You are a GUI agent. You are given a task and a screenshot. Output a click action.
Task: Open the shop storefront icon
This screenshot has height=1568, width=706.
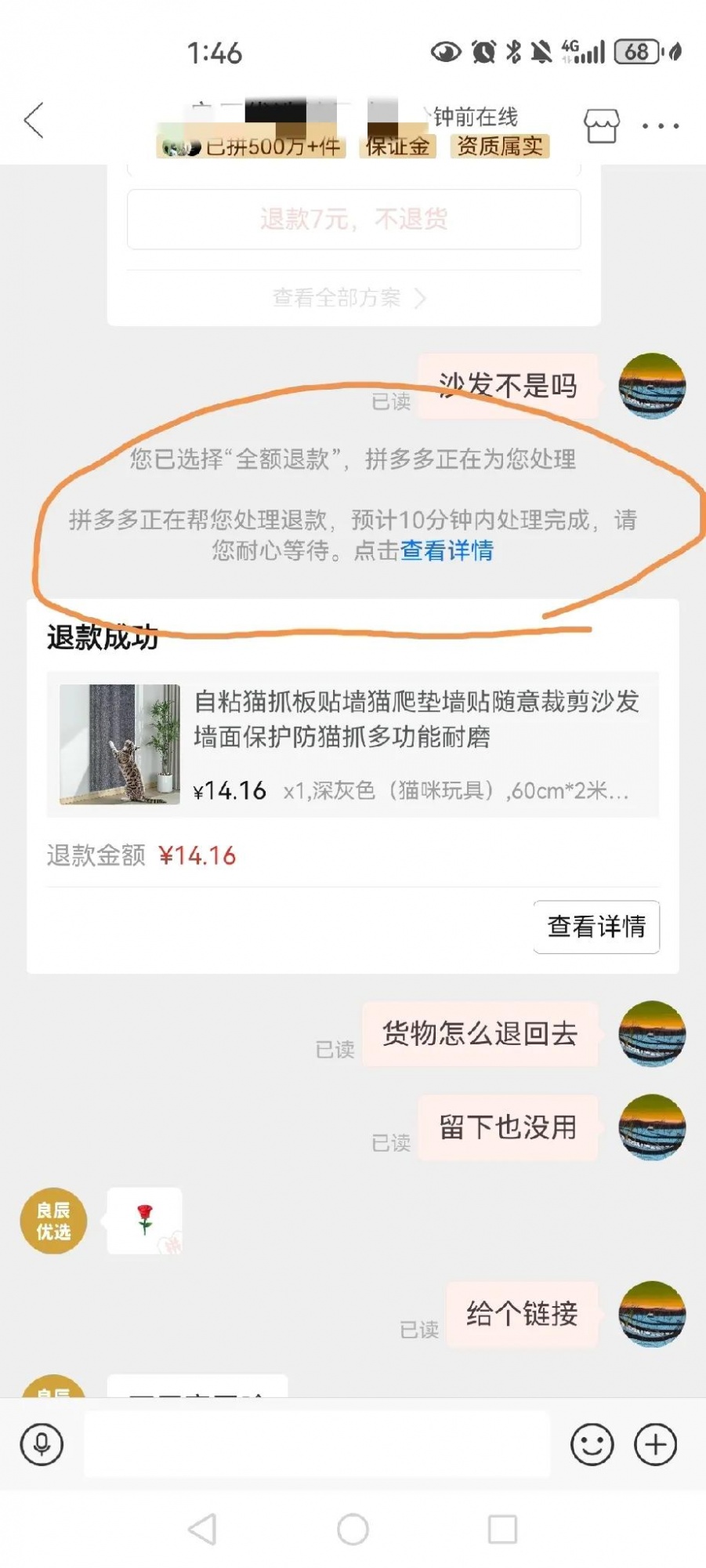601,125
